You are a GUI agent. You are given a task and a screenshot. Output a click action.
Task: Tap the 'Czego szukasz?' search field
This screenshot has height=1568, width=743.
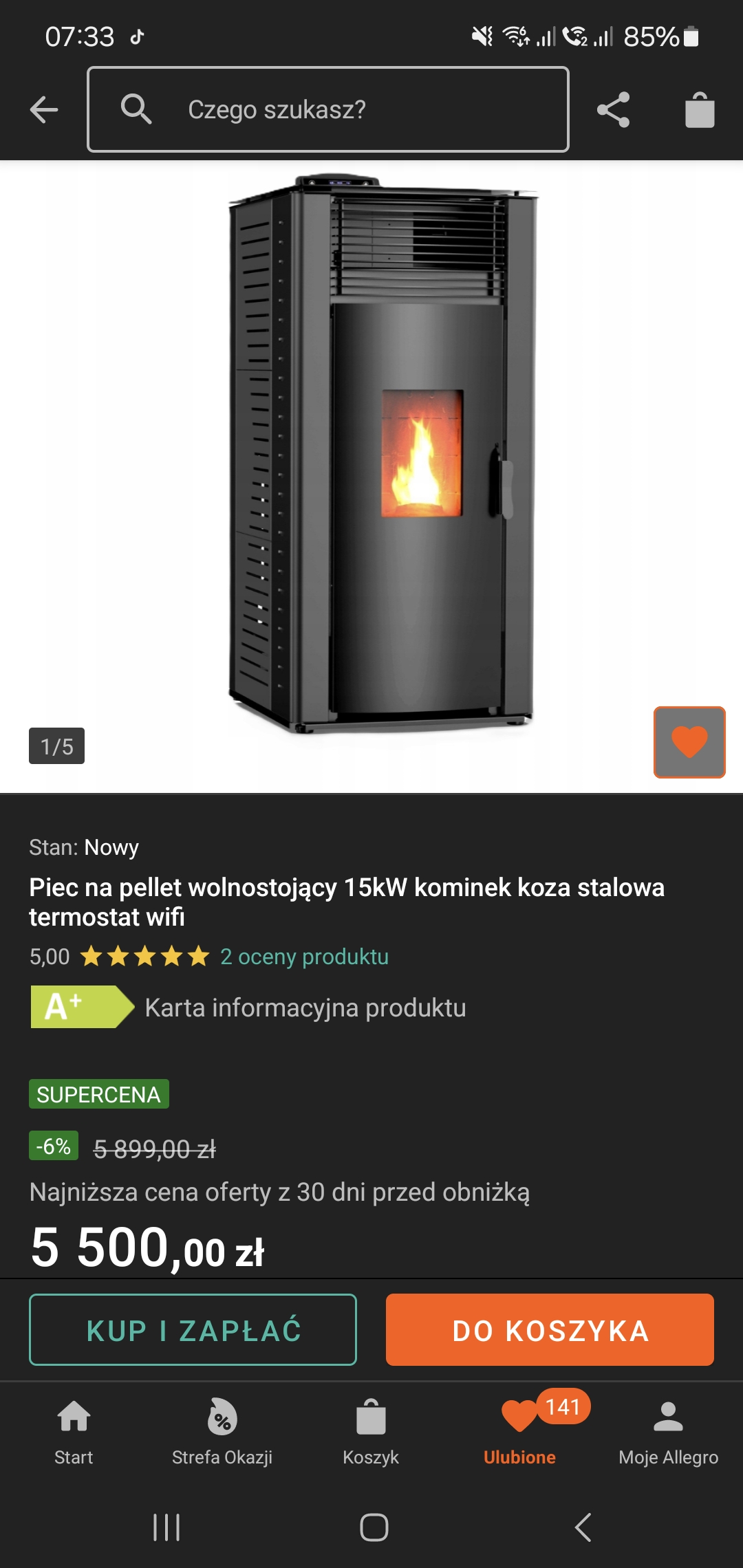pyautogui.click(x=328, y=109)
